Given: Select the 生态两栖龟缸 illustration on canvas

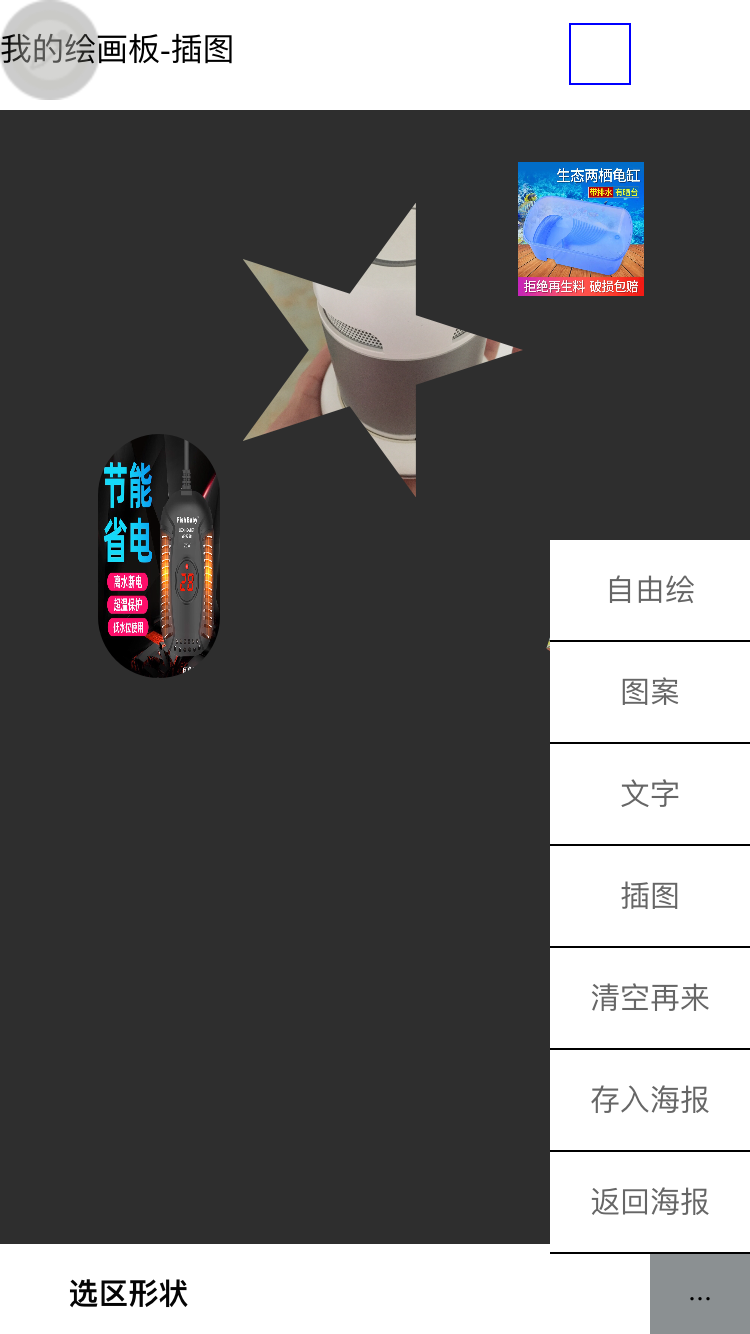Looking at the screenshot, I should click(x=580, y=229).
